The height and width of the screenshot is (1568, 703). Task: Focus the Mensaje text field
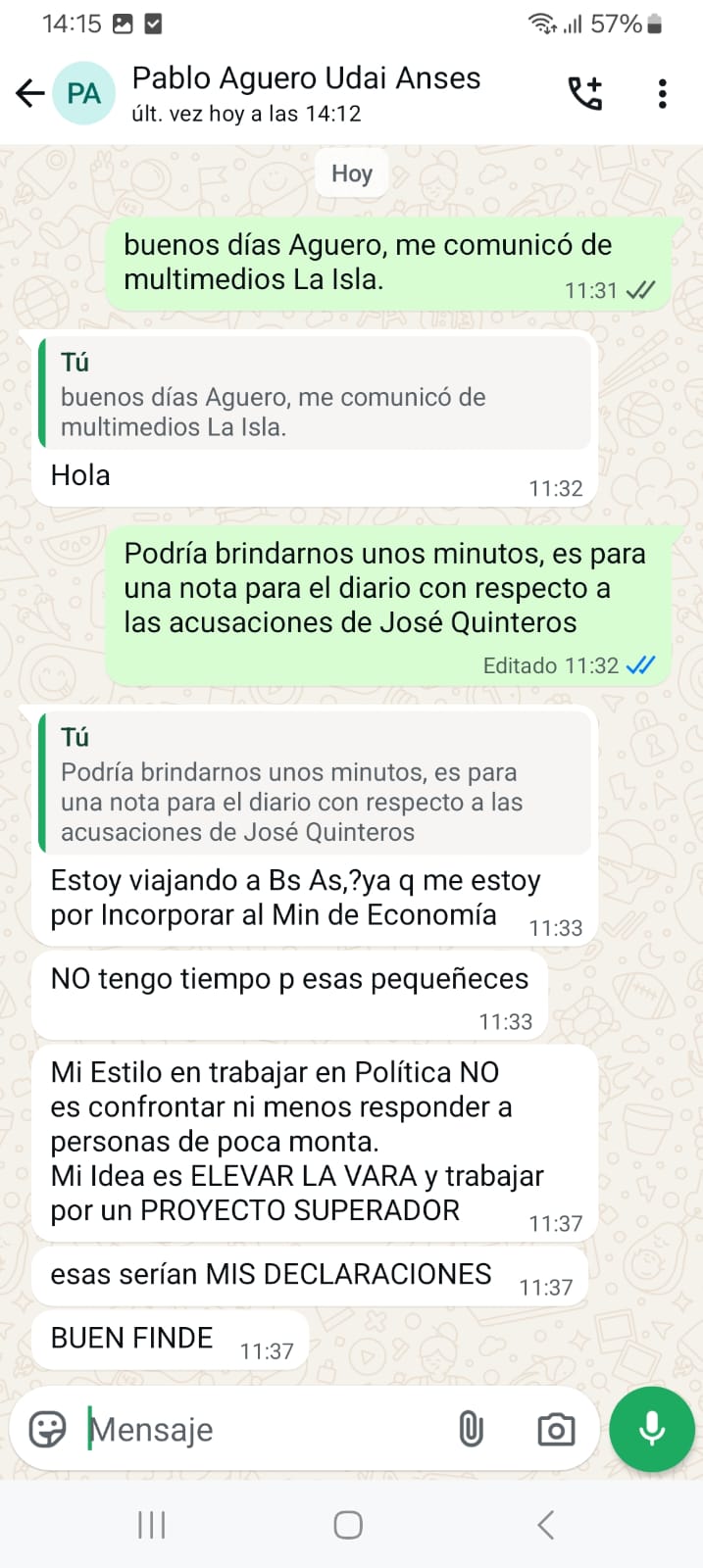pyautogui.click(x=265, y=1430)
